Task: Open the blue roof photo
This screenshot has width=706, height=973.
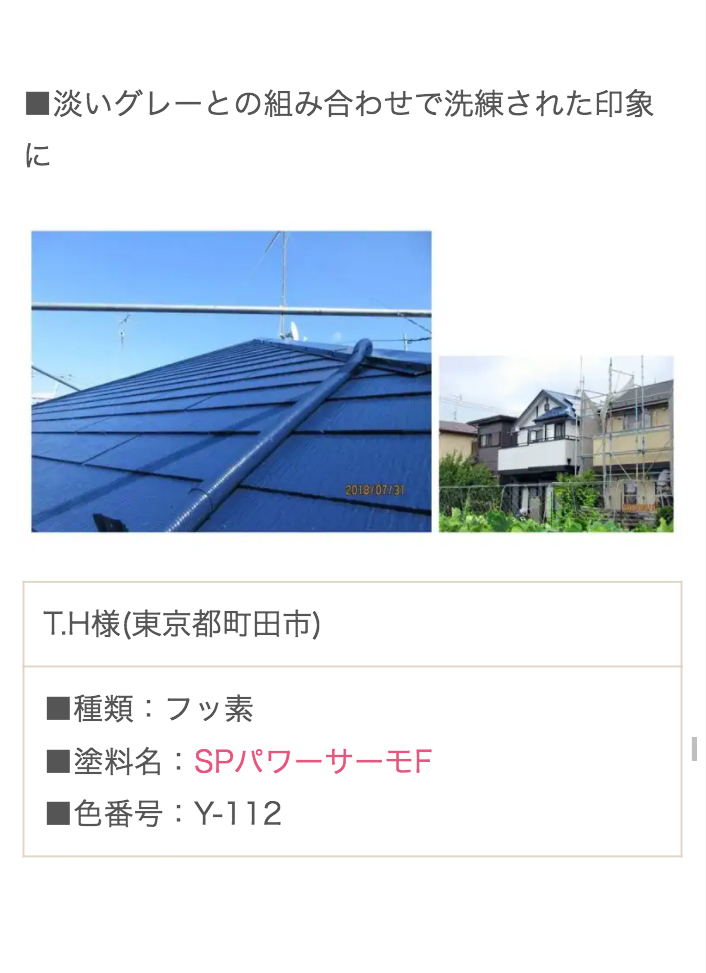Action: tap(231, 382)
